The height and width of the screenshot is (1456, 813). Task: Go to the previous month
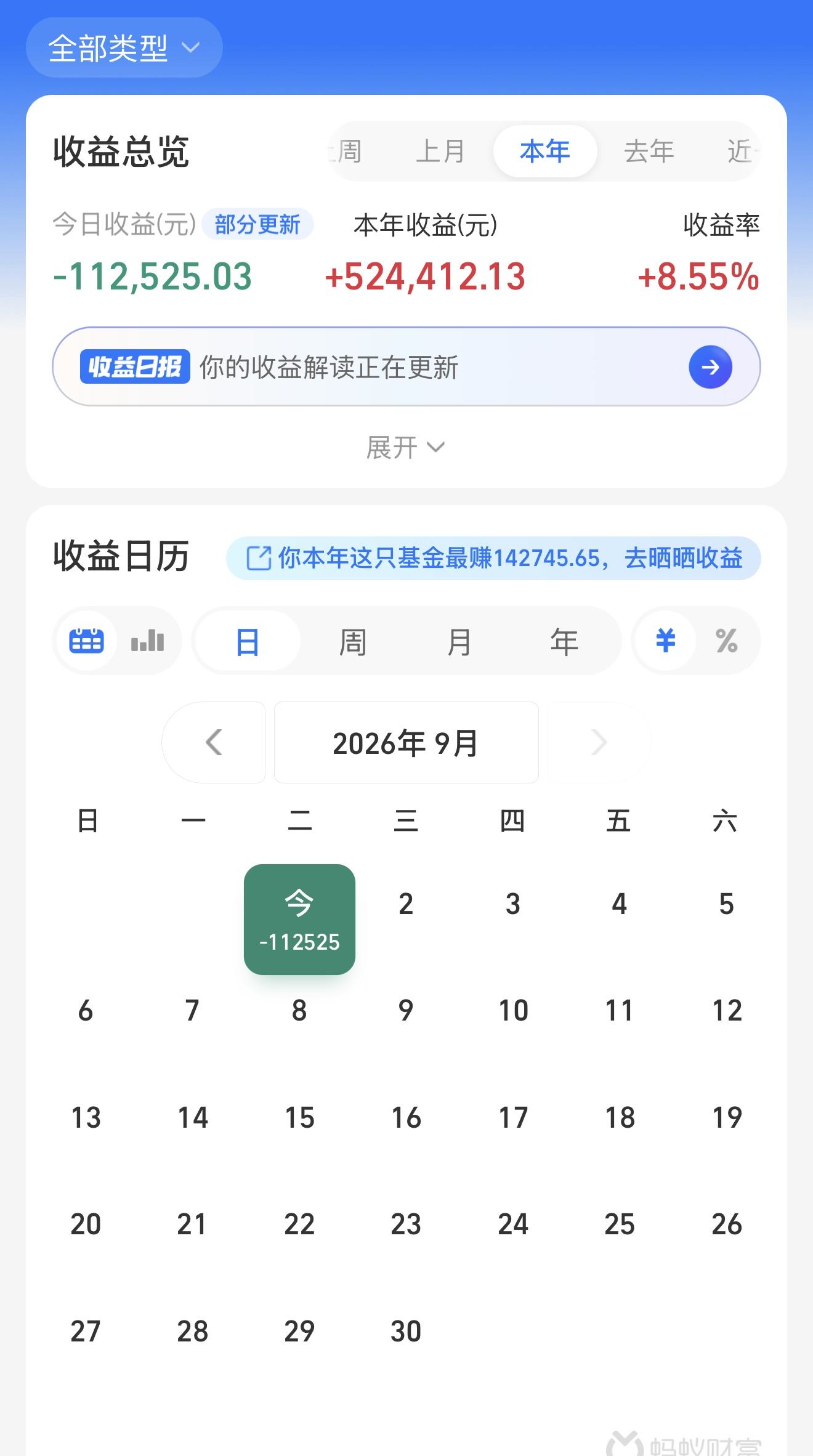click(x=214, y=742)
